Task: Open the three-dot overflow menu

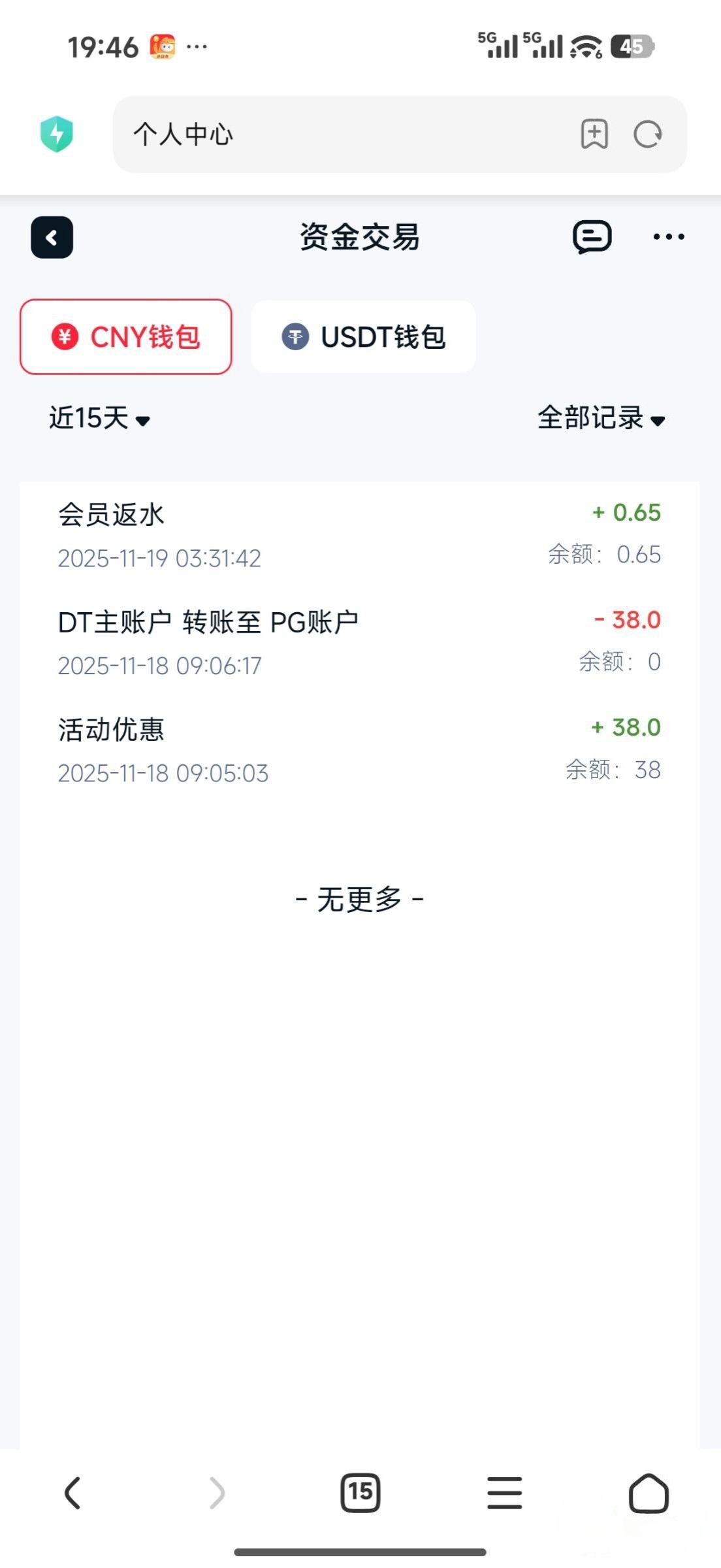Action: tap(669, 237)
